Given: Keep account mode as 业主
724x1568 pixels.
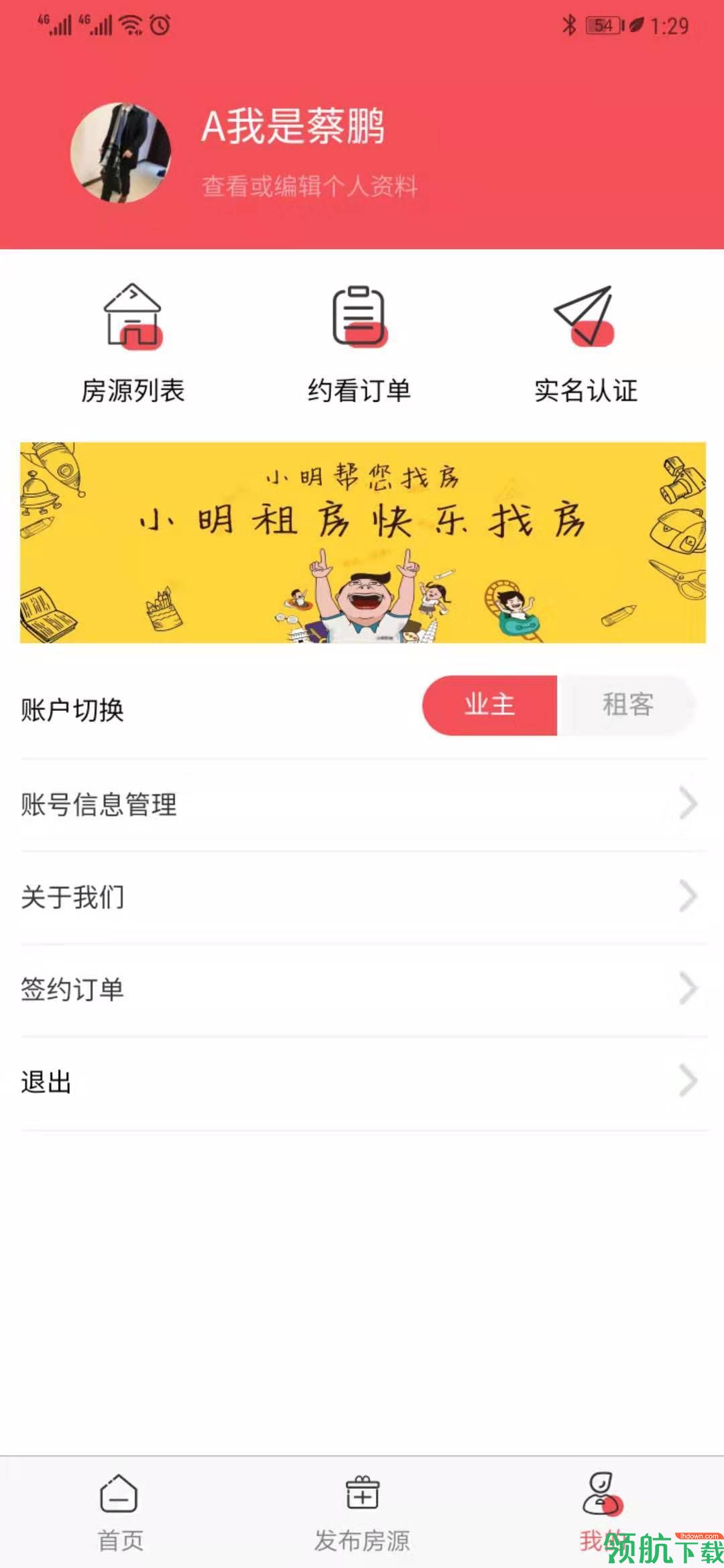Looking at the screenshot, I should (x=489, y=704).
